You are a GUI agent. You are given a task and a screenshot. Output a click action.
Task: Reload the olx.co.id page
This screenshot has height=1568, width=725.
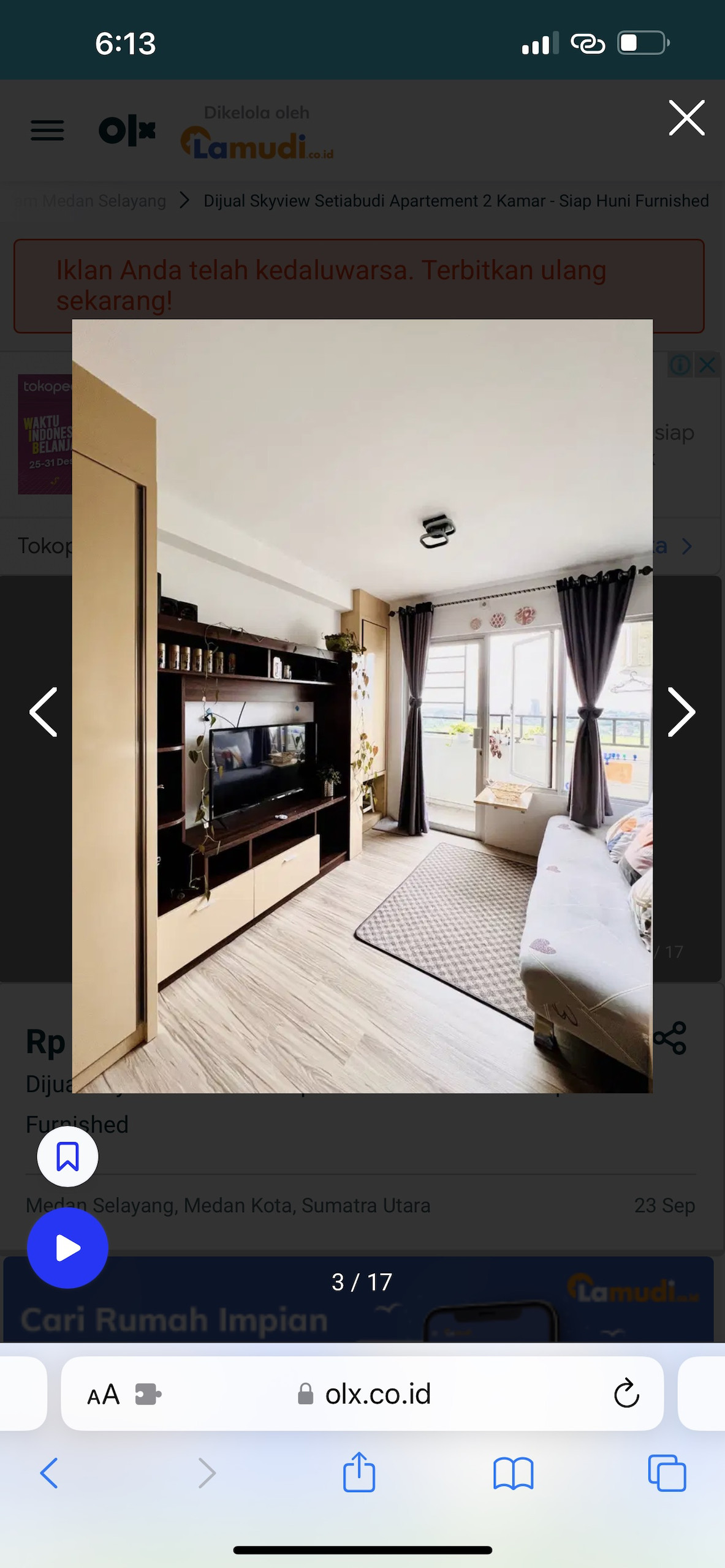(x=626, y=1394)
